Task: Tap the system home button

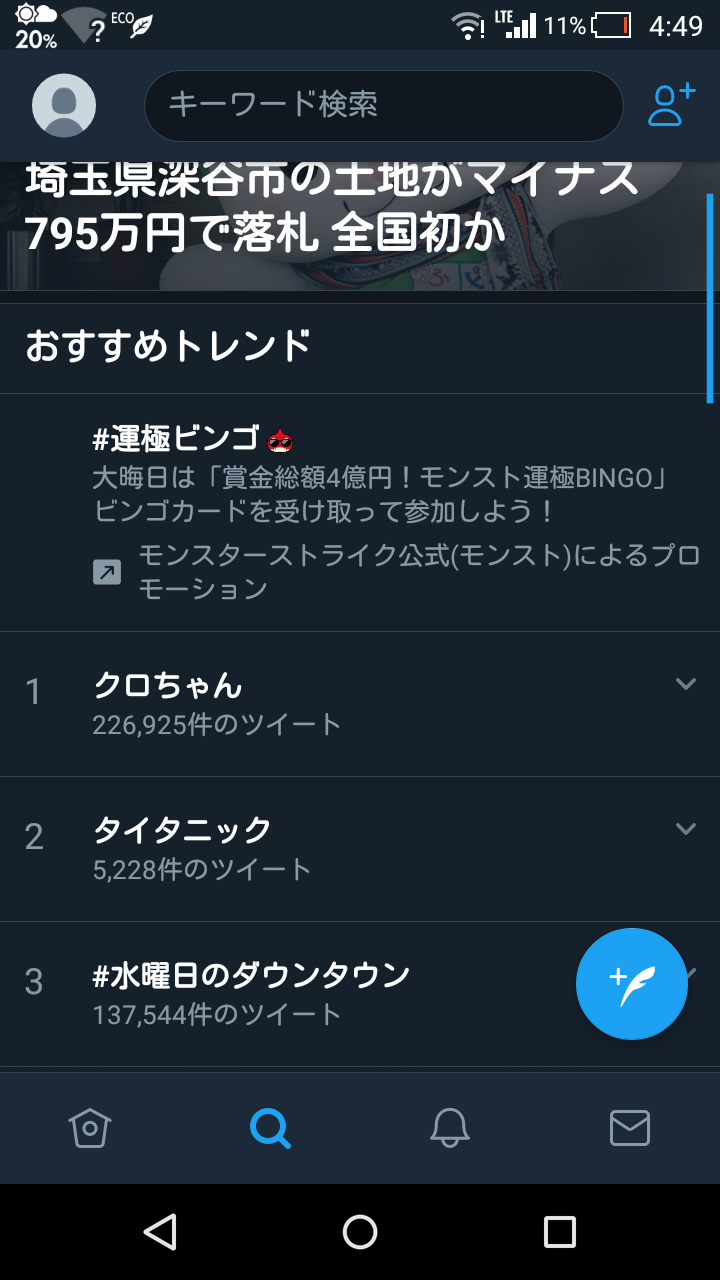Action: point(360,1232)
